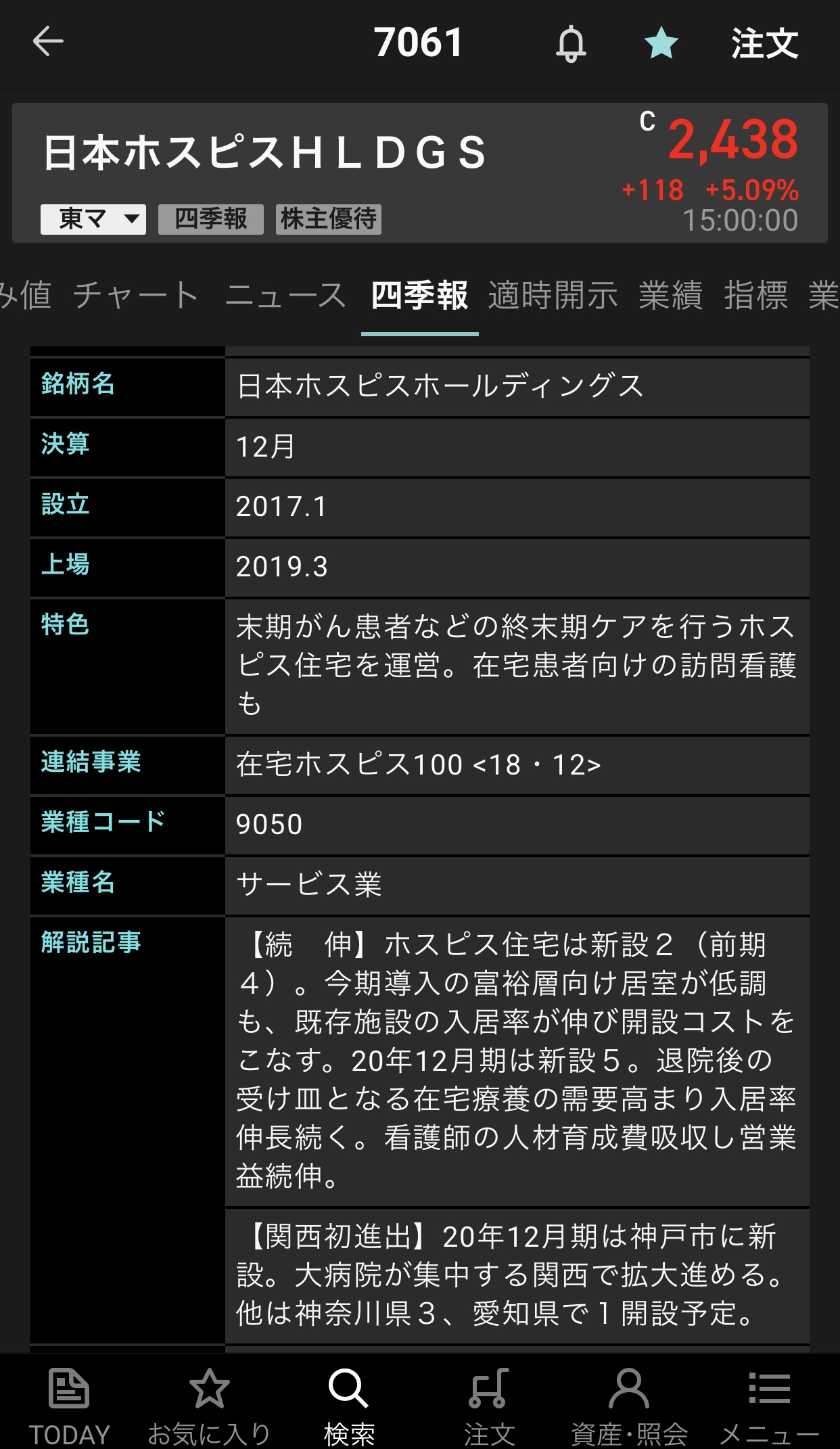Open 注文 in bottom navigation
840x1449 pixels.
tap(489, 1404)
